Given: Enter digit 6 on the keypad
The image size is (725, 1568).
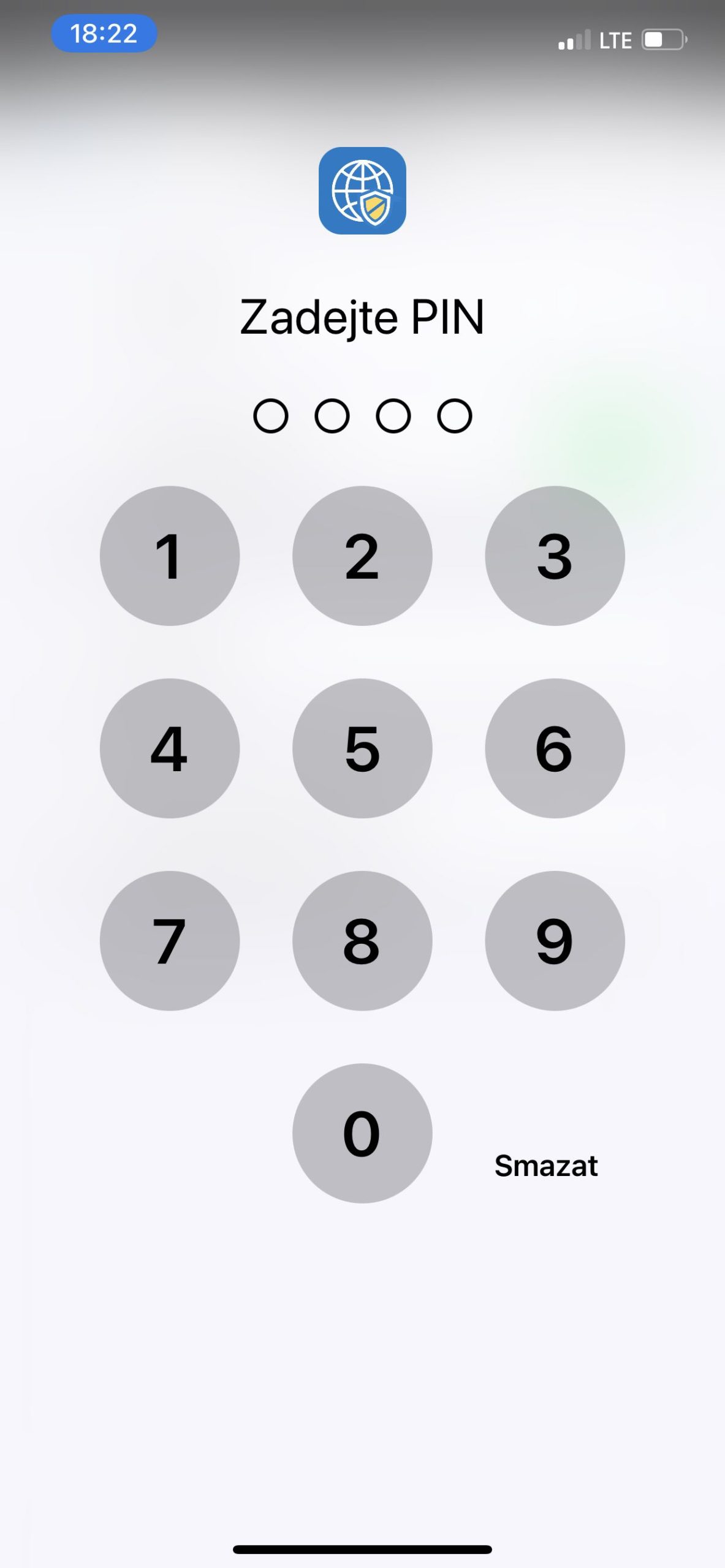Looking at the screenshot, I should click(555, 748).
